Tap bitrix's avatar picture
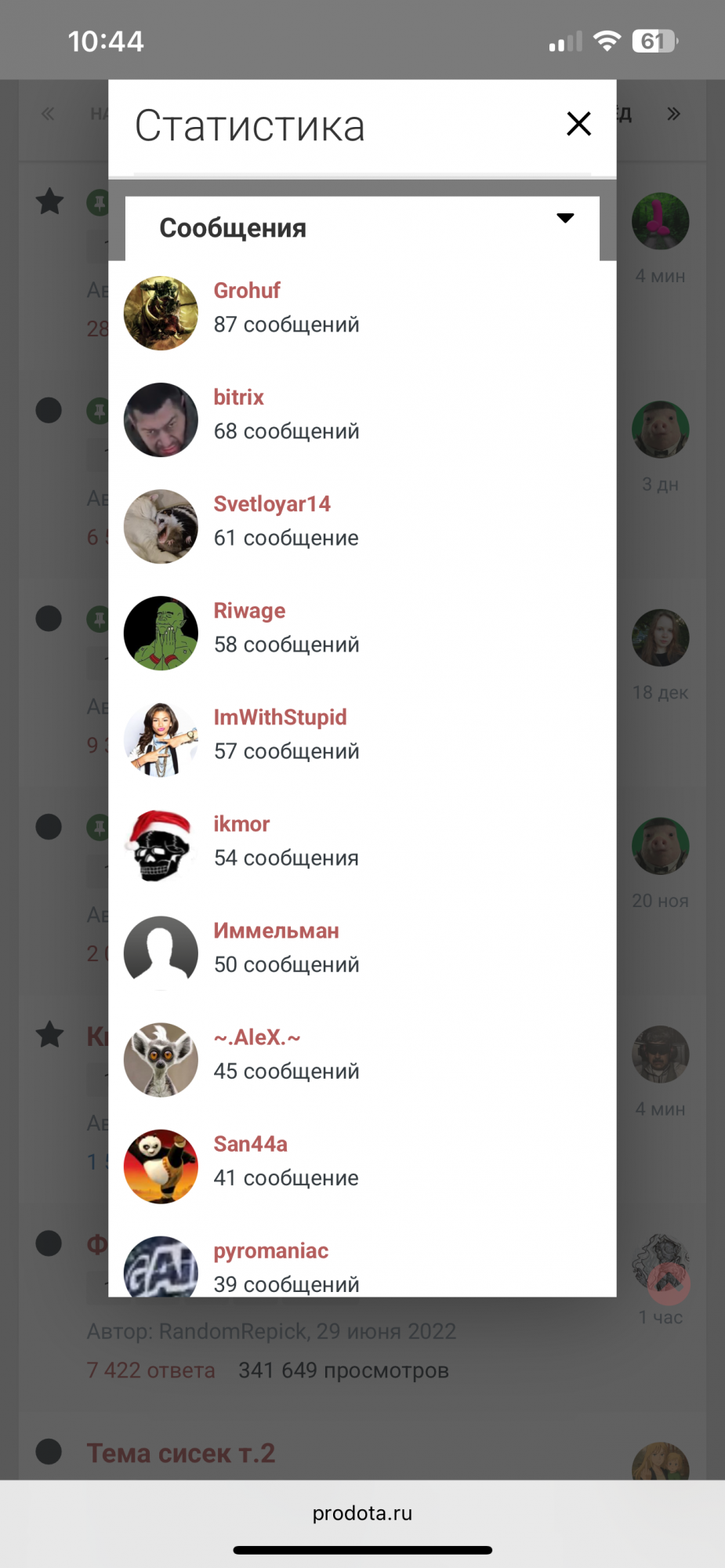 pos(161,419)
